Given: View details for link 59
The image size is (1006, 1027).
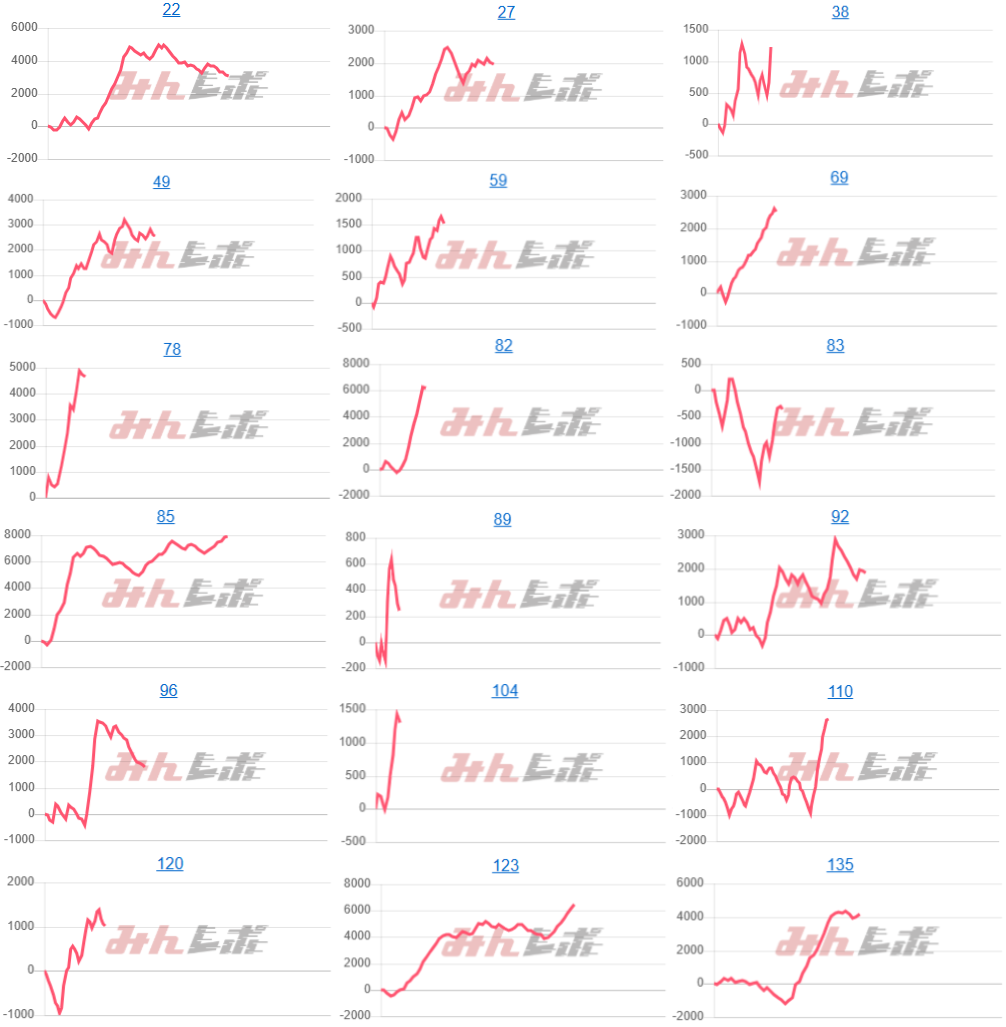Looking at the screenshot, I should pos(498,181).
